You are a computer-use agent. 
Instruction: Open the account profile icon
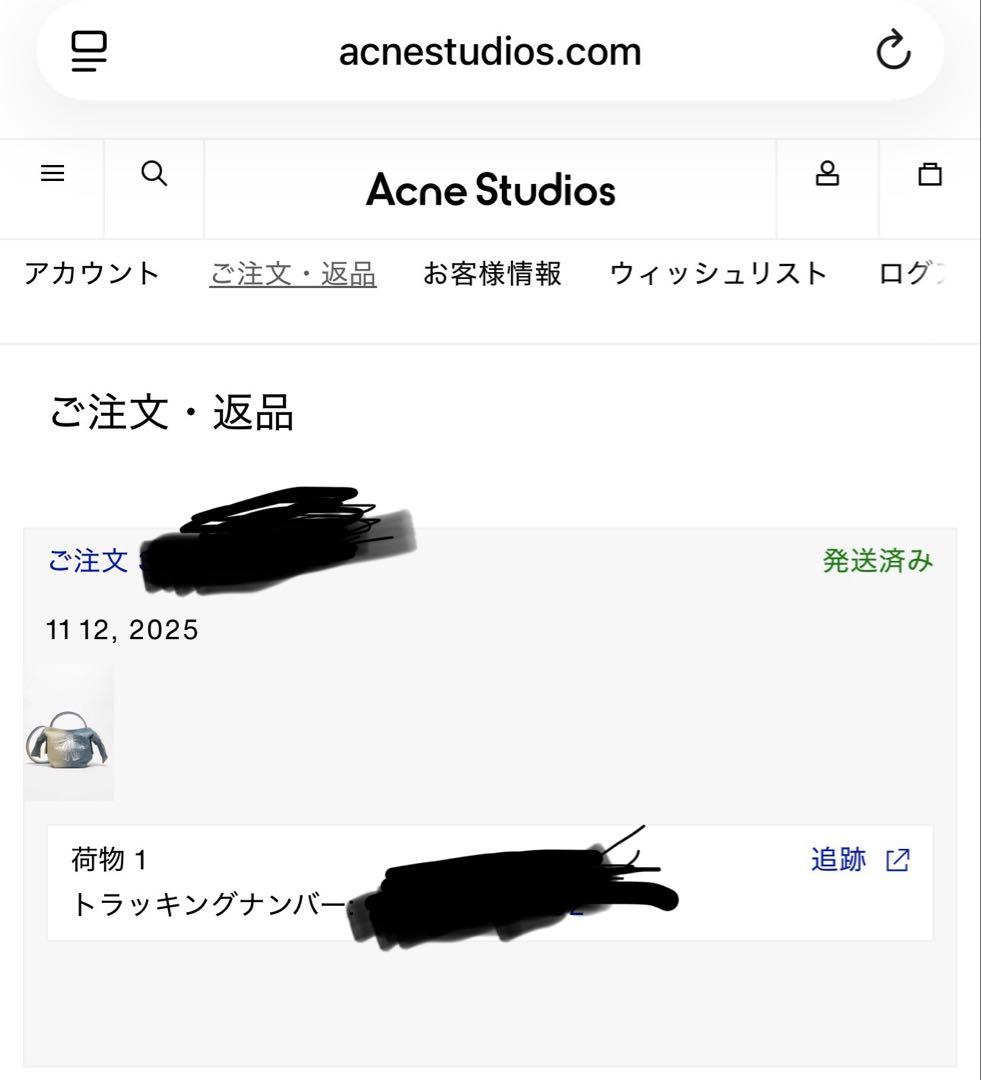[828, 172]
